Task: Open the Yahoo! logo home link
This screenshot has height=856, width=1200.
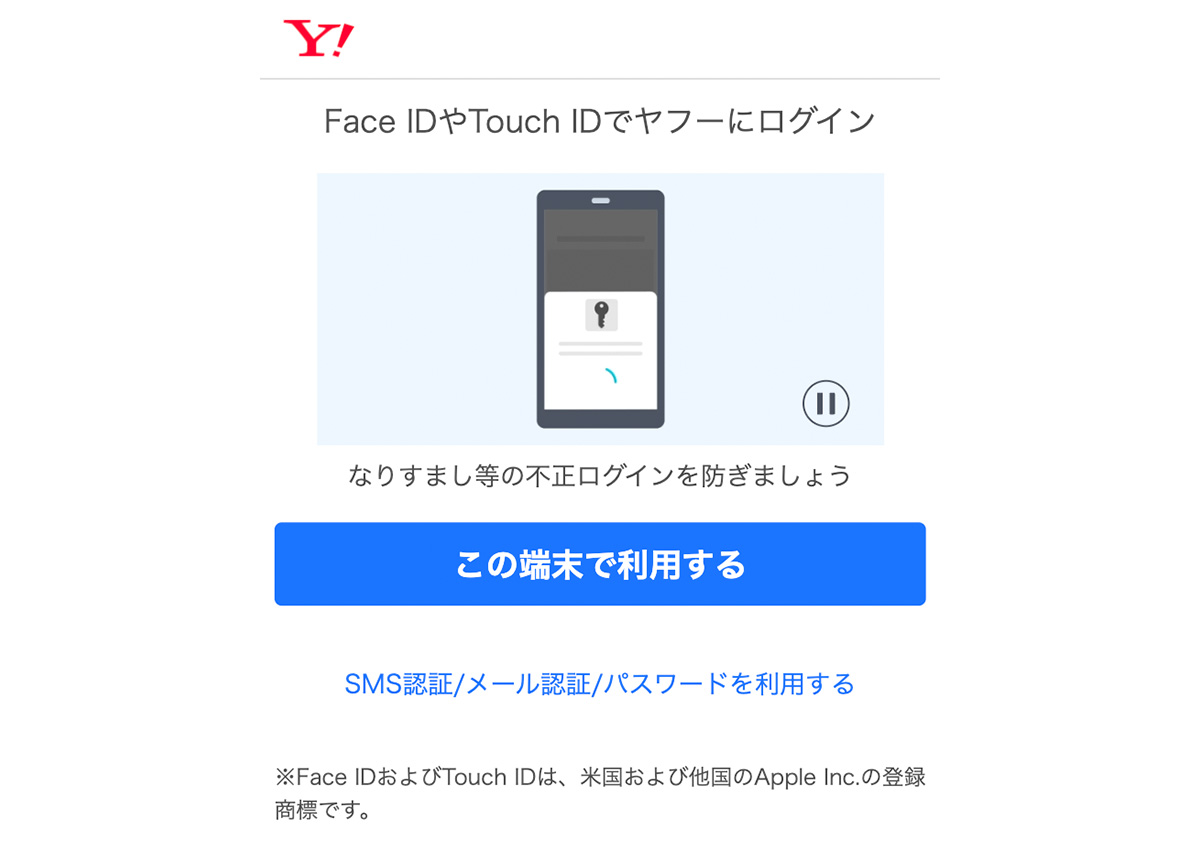Action: click(318, 39)
